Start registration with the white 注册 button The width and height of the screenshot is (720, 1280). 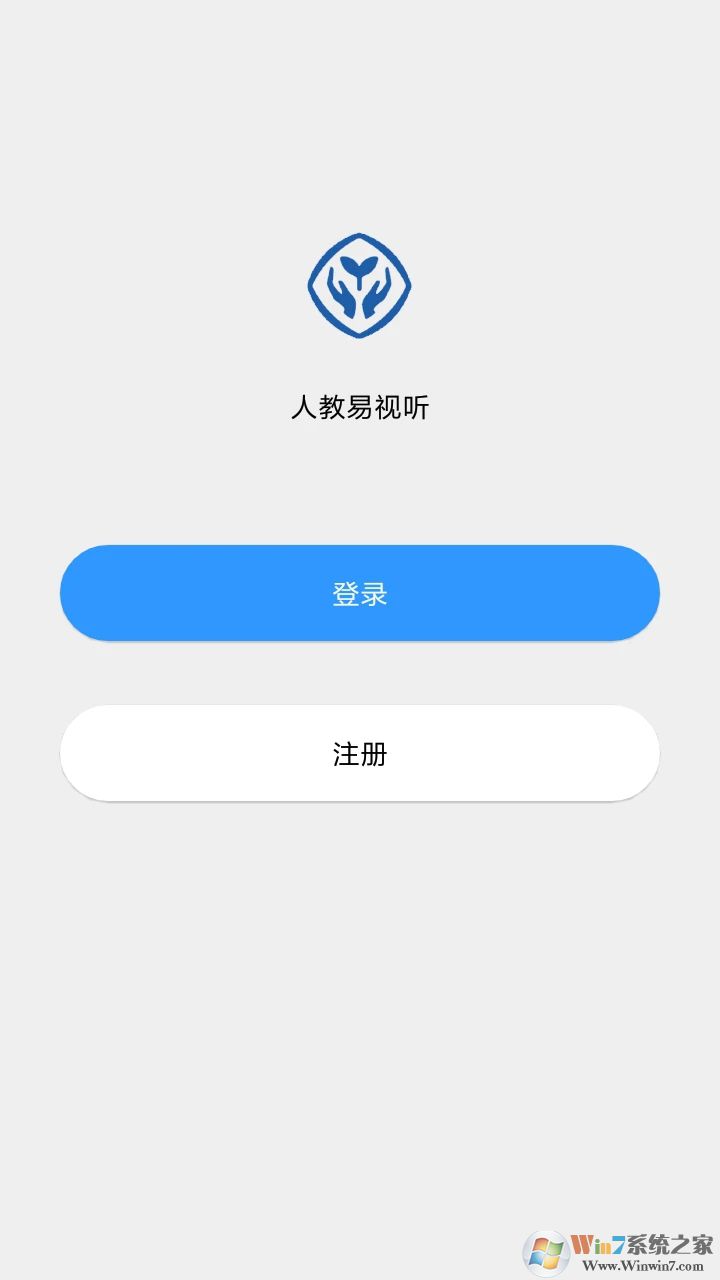358,753
